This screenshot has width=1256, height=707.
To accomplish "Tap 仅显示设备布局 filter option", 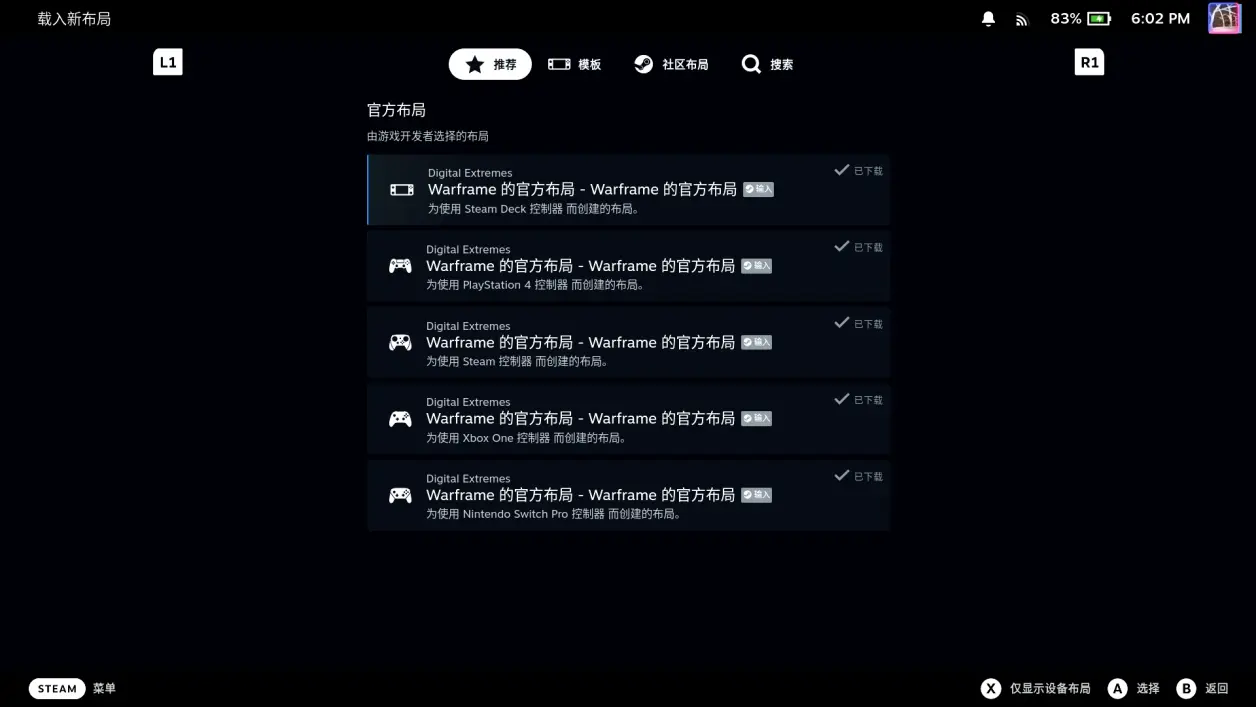I will pyautogui.click(x=1036, y=688).
